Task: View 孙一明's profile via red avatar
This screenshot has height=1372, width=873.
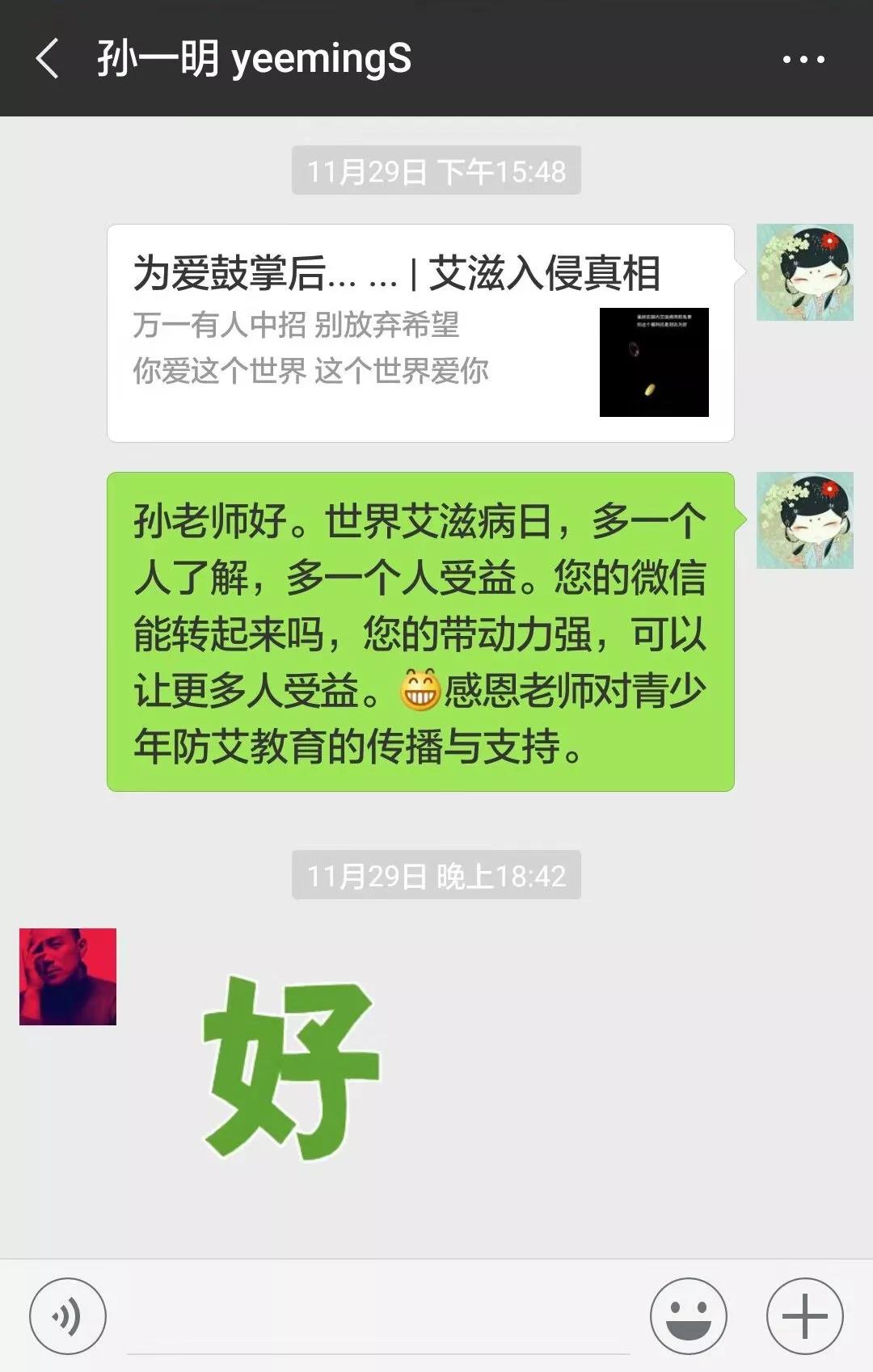Action: (x=68, y=976)
